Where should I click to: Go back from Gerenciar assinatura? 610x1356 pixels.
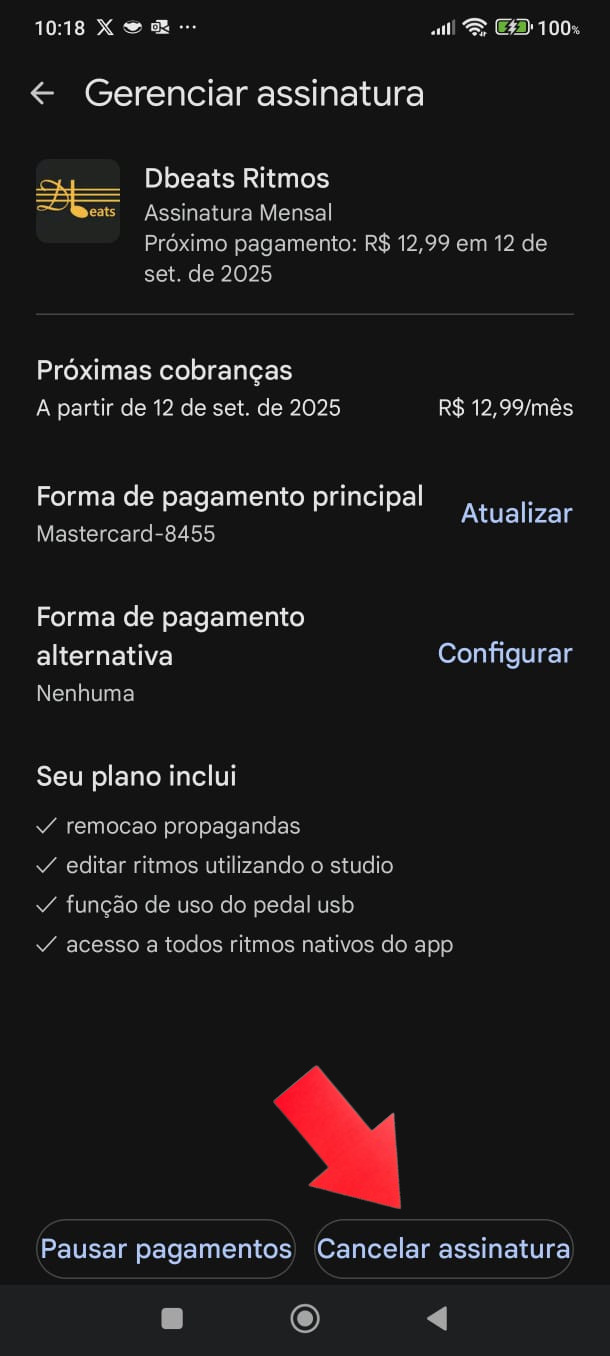[x=42, y=94]
